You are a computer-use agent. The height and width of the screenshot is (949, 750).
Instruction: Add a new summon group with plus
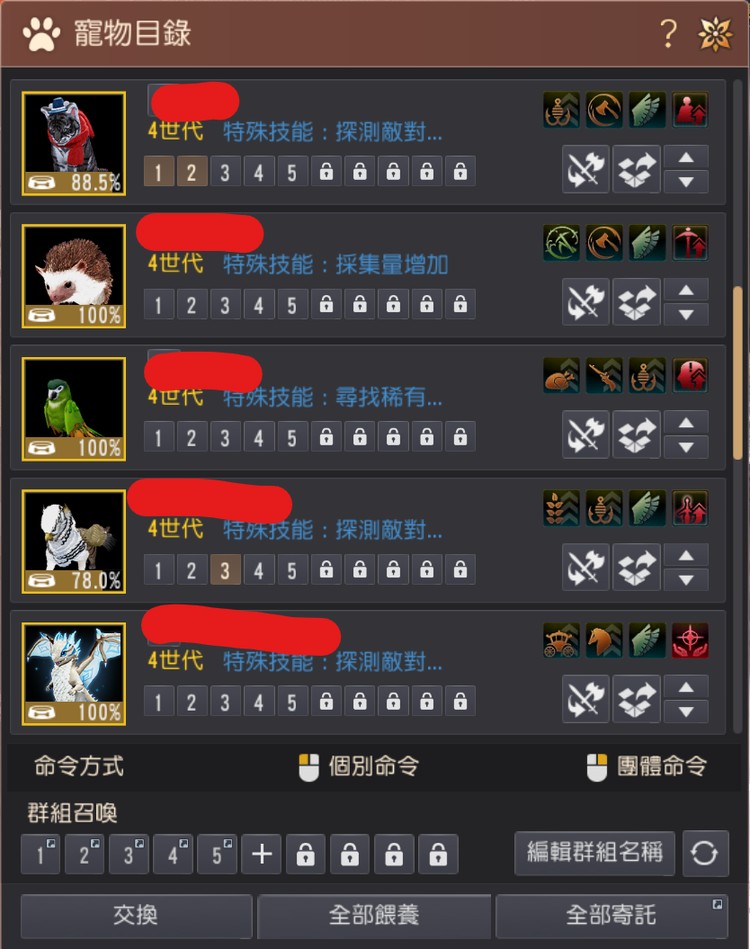[x=262, y=855]
